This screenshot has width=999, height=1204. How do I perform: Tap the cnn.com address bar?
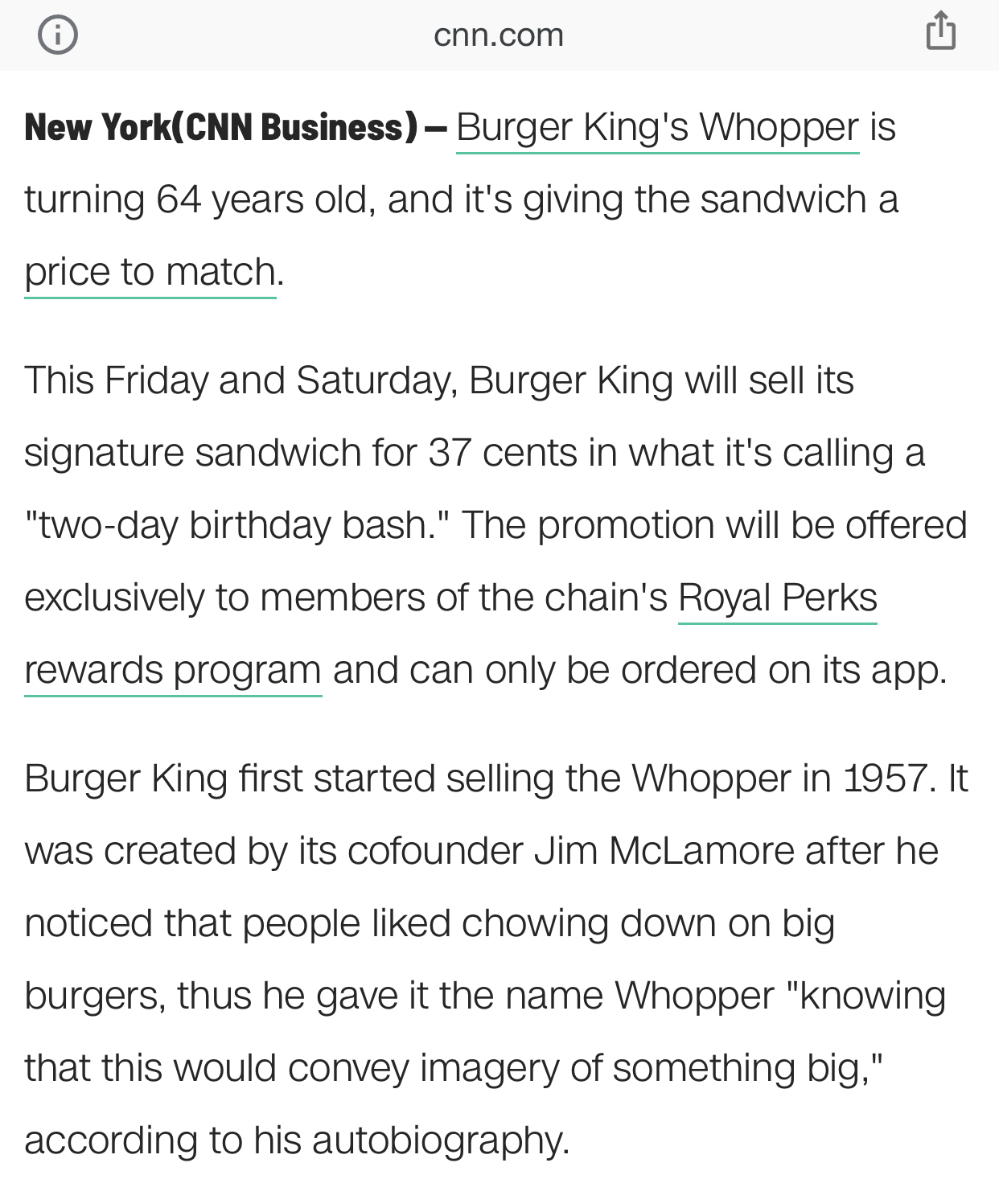point(499,35)
